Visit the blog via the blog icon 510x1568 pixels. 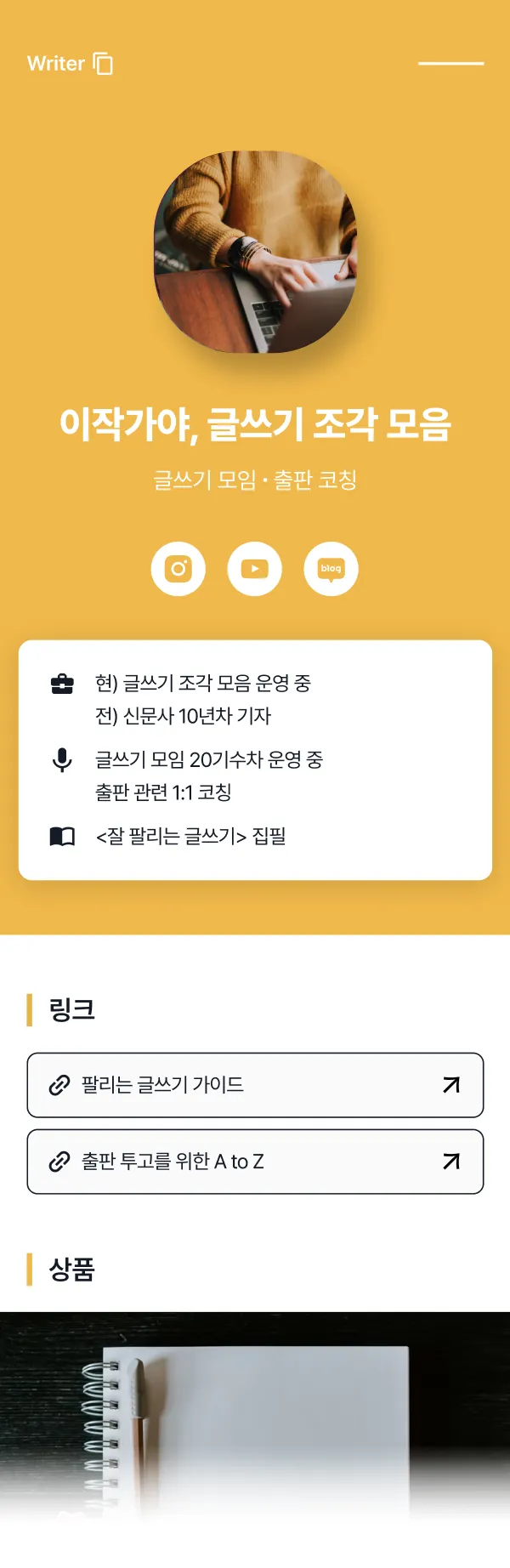tap(331, 569)
